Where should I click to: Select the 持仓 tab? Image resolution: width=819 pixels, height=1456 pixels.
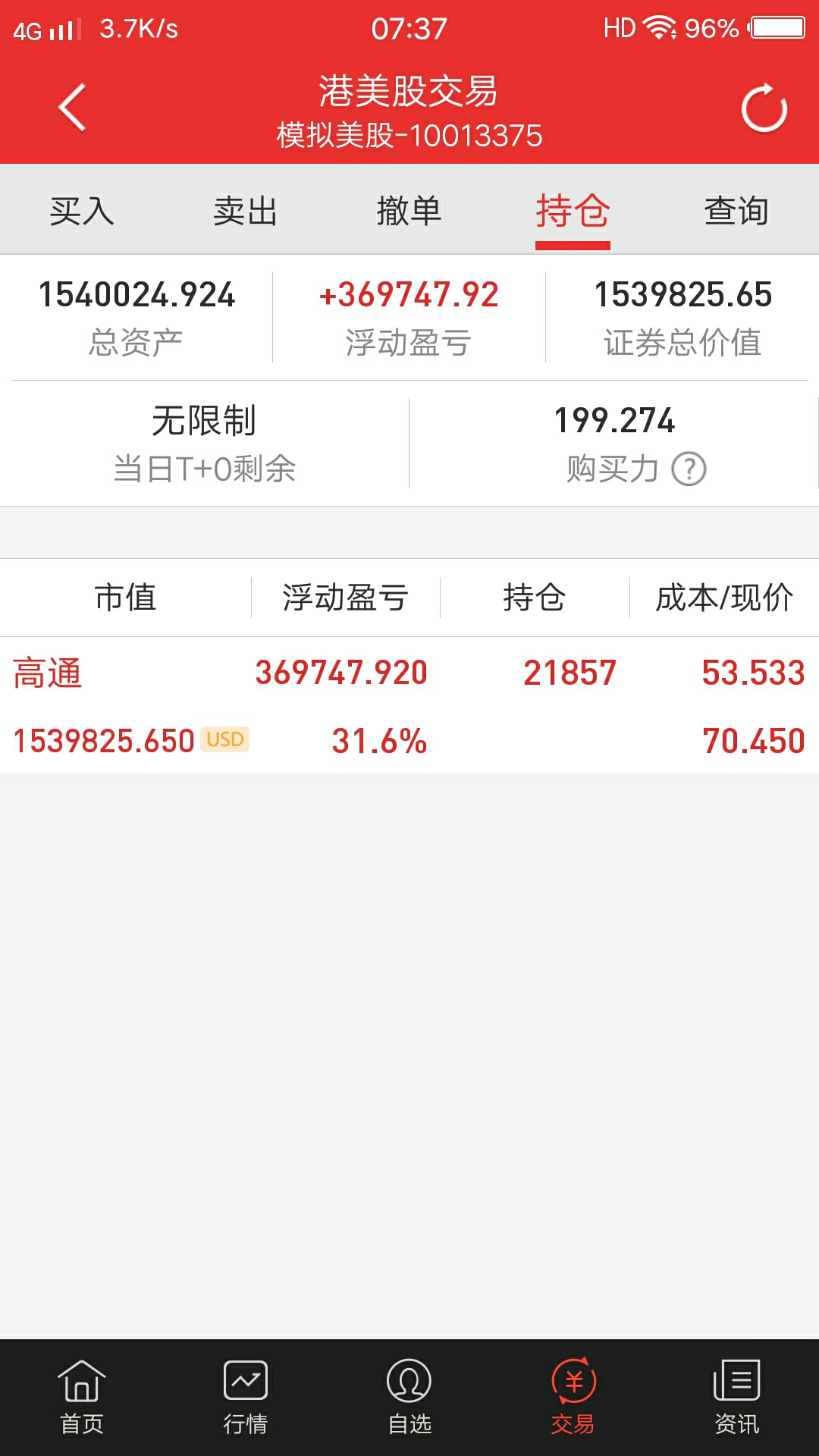(x=573, y=211)
